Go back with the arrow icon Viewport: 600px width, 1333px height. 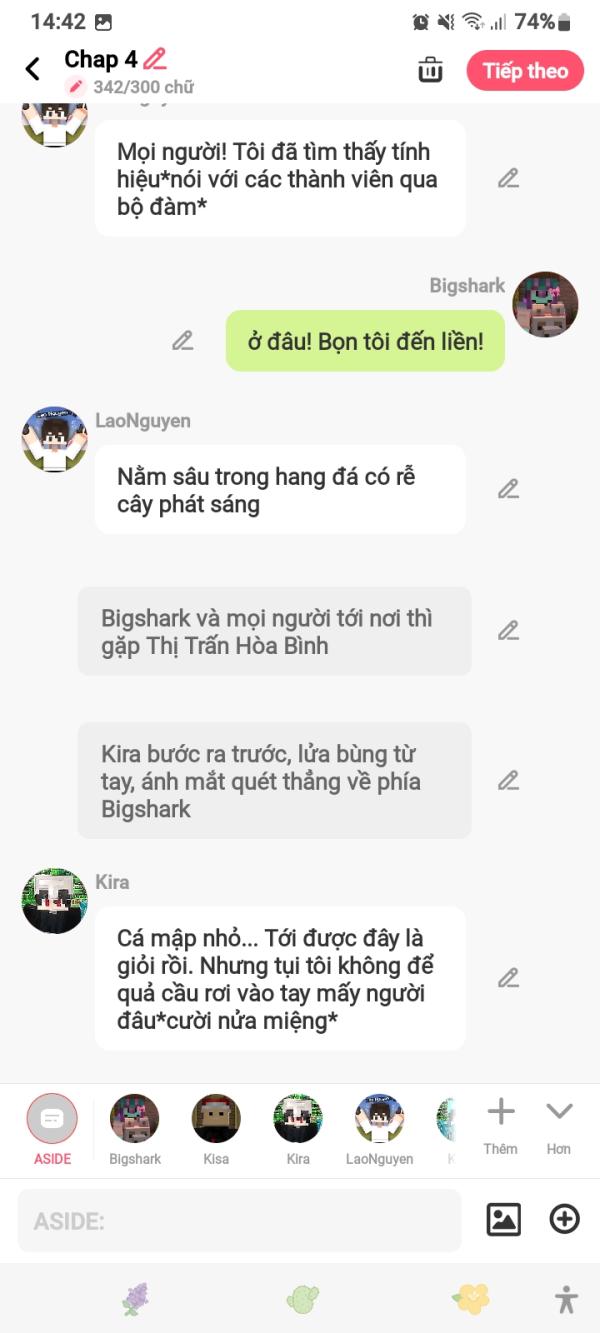click(33, 69)
